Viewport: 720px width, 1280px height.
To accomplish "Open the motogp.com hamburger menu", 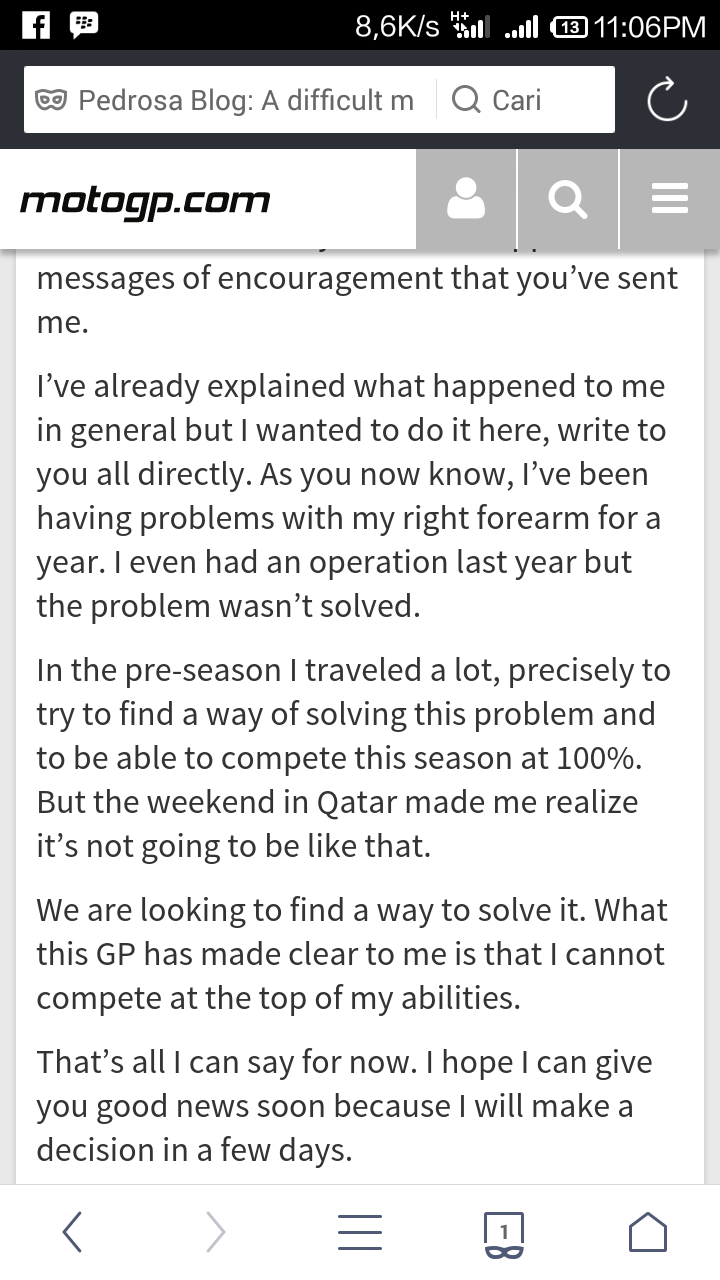I will click(669, 199).
